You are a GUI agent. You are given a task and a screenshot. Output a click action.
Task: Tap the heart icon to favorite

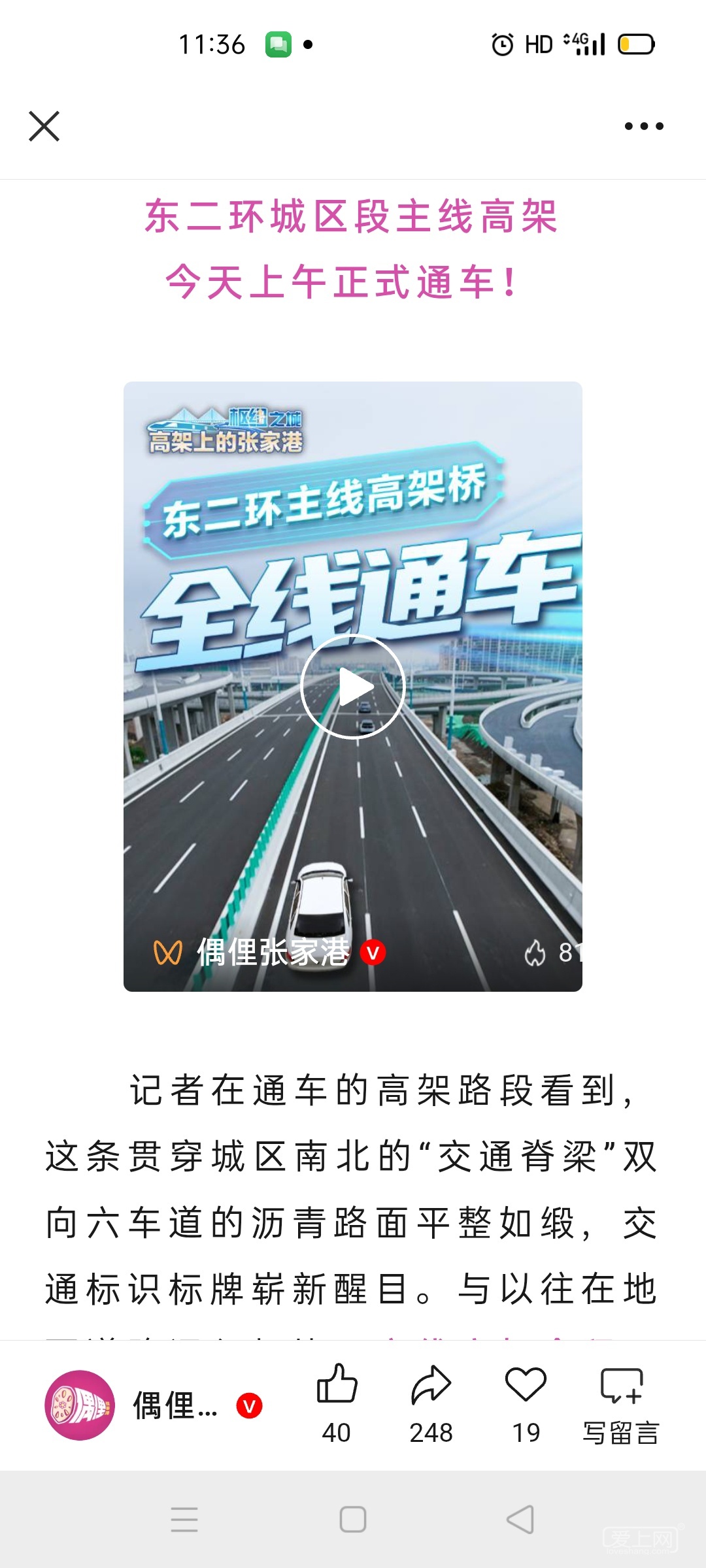(526, 1385)
